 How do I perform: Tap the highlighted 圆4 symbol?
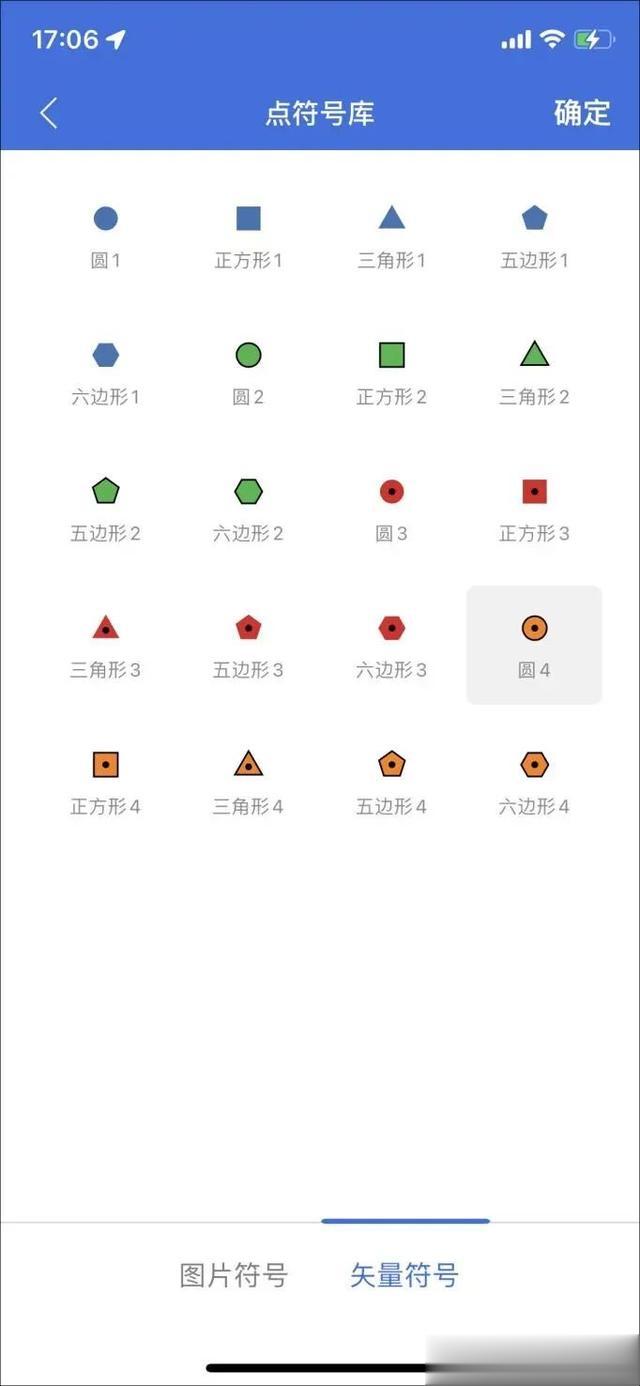(534, 645)
